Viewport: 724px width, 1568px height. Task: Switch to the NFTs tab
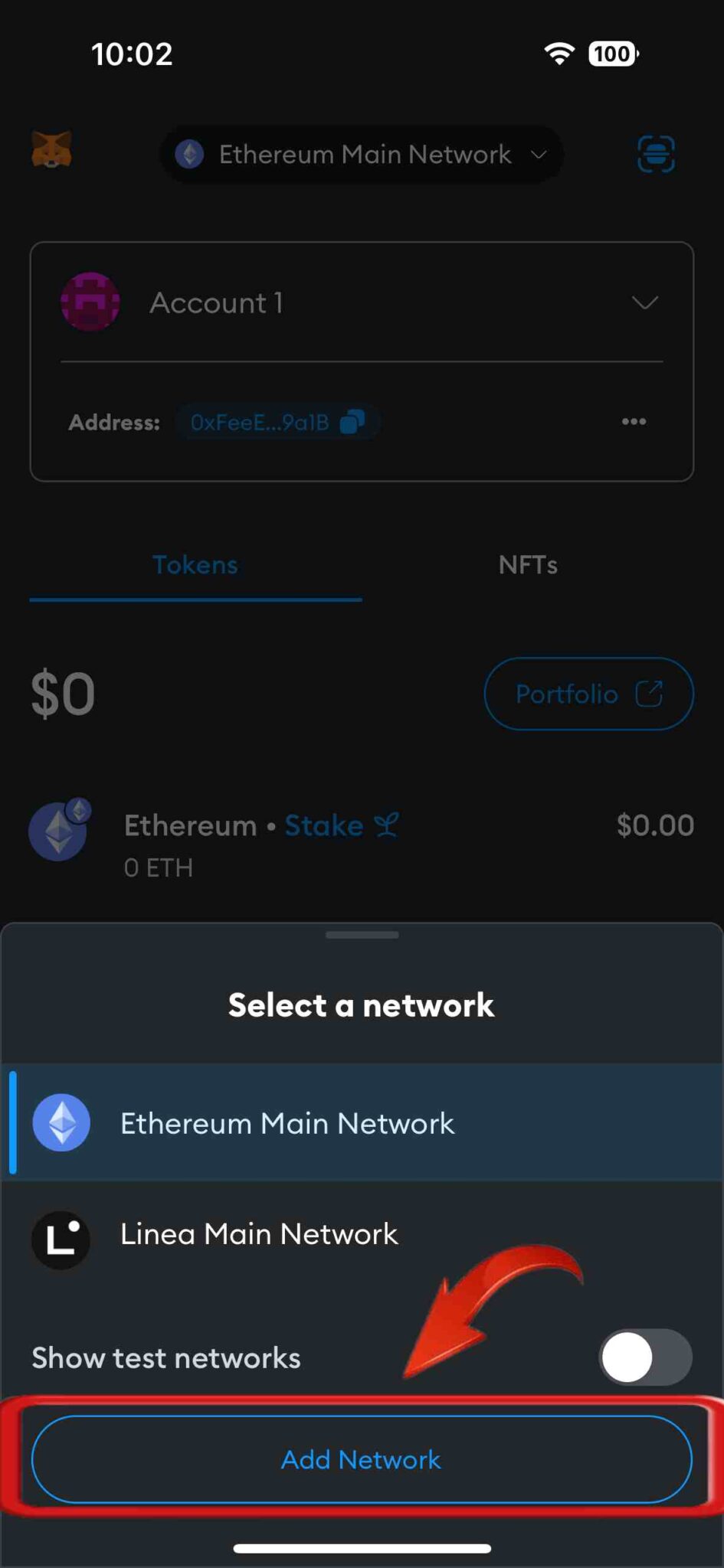pyautogui.click(x=528, y=564)
